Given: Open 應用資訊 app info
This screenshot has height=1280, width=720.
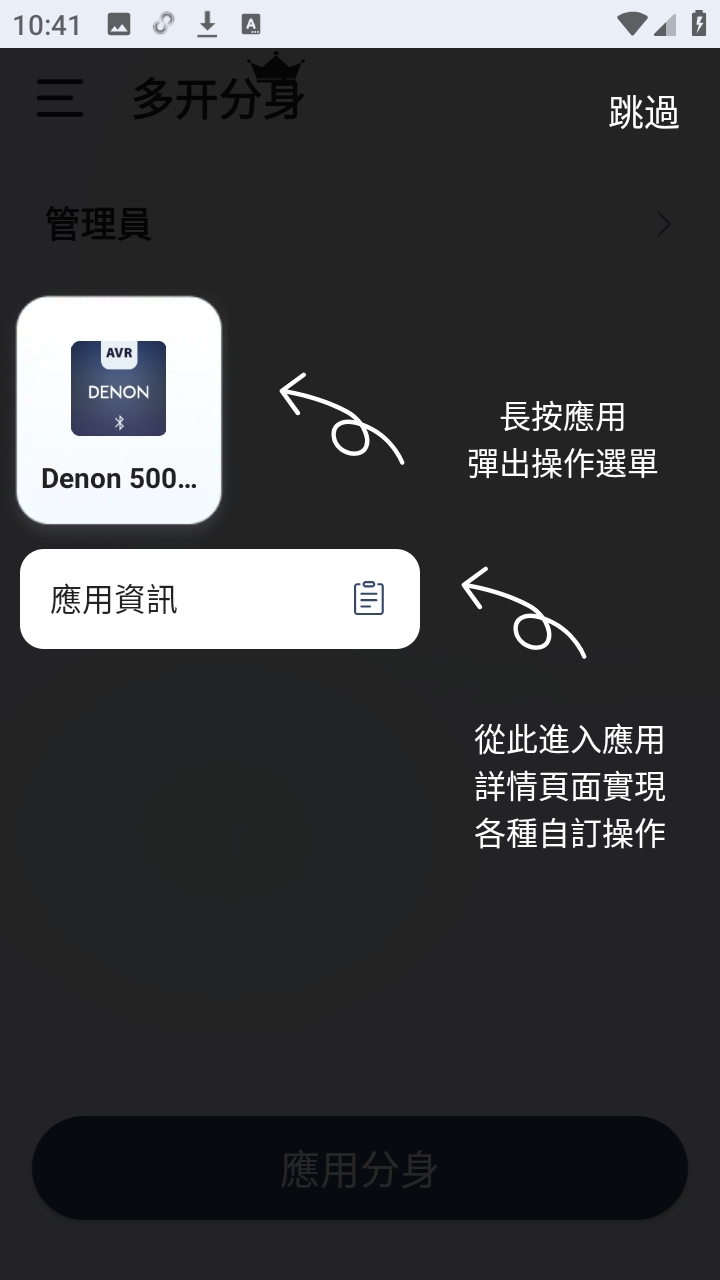Looking at the screenshot, I should [220, 599].
